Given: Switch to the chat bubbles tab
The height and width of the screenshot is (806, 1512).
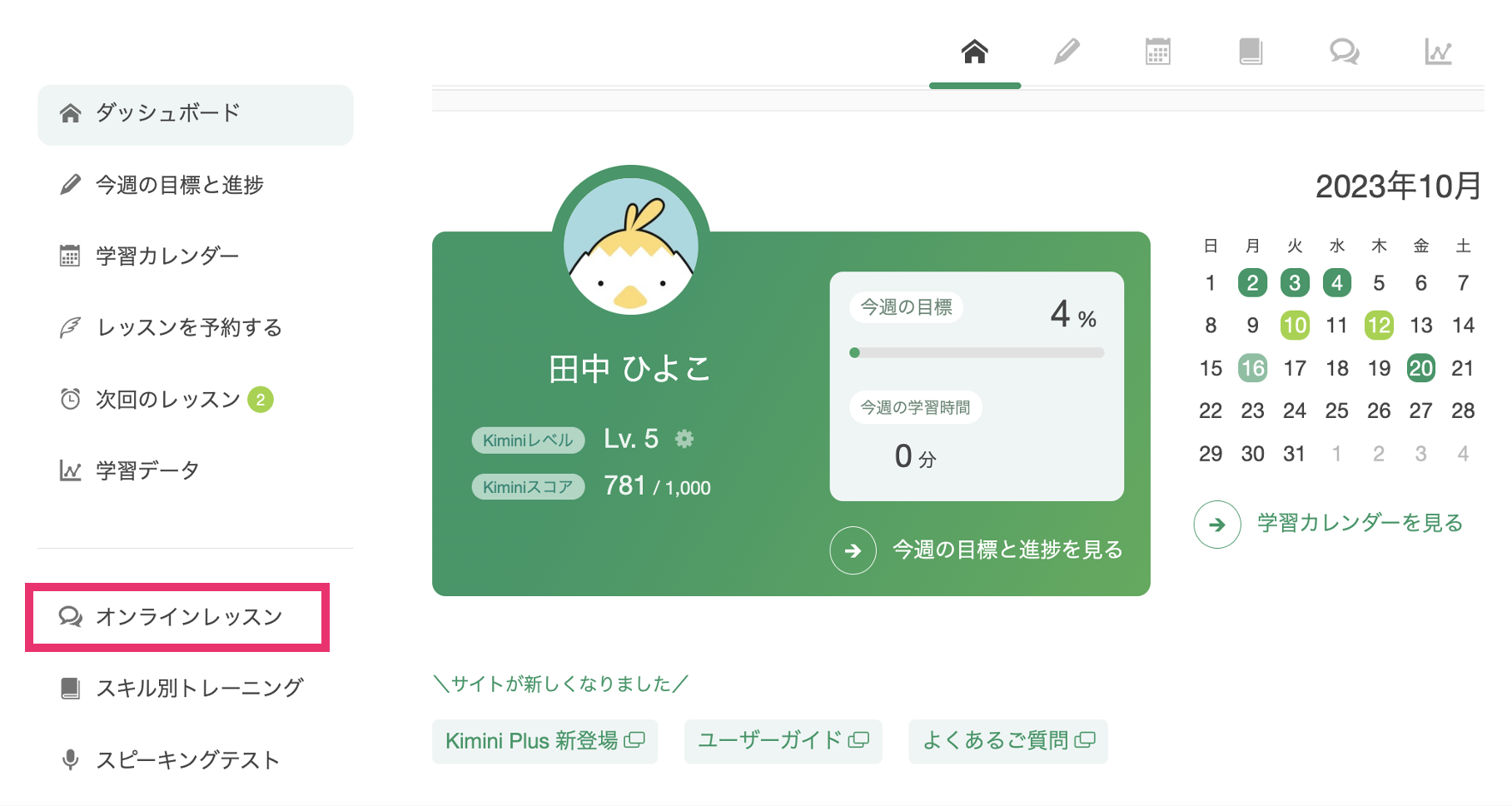Looking at the screenshot, I should (x=1344, y=52).
